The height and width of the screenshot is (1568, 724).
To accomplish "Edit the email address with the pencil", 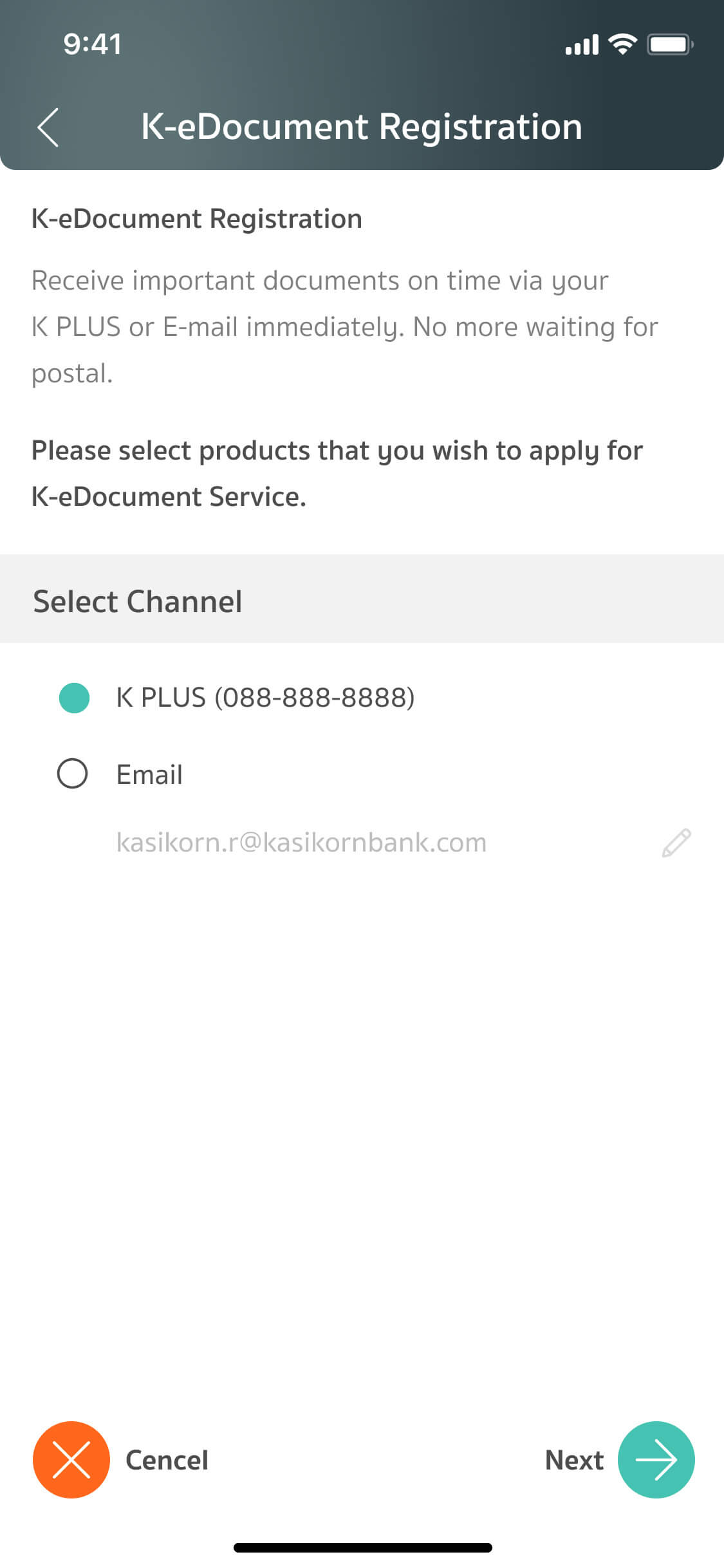I will coord(676,843).
